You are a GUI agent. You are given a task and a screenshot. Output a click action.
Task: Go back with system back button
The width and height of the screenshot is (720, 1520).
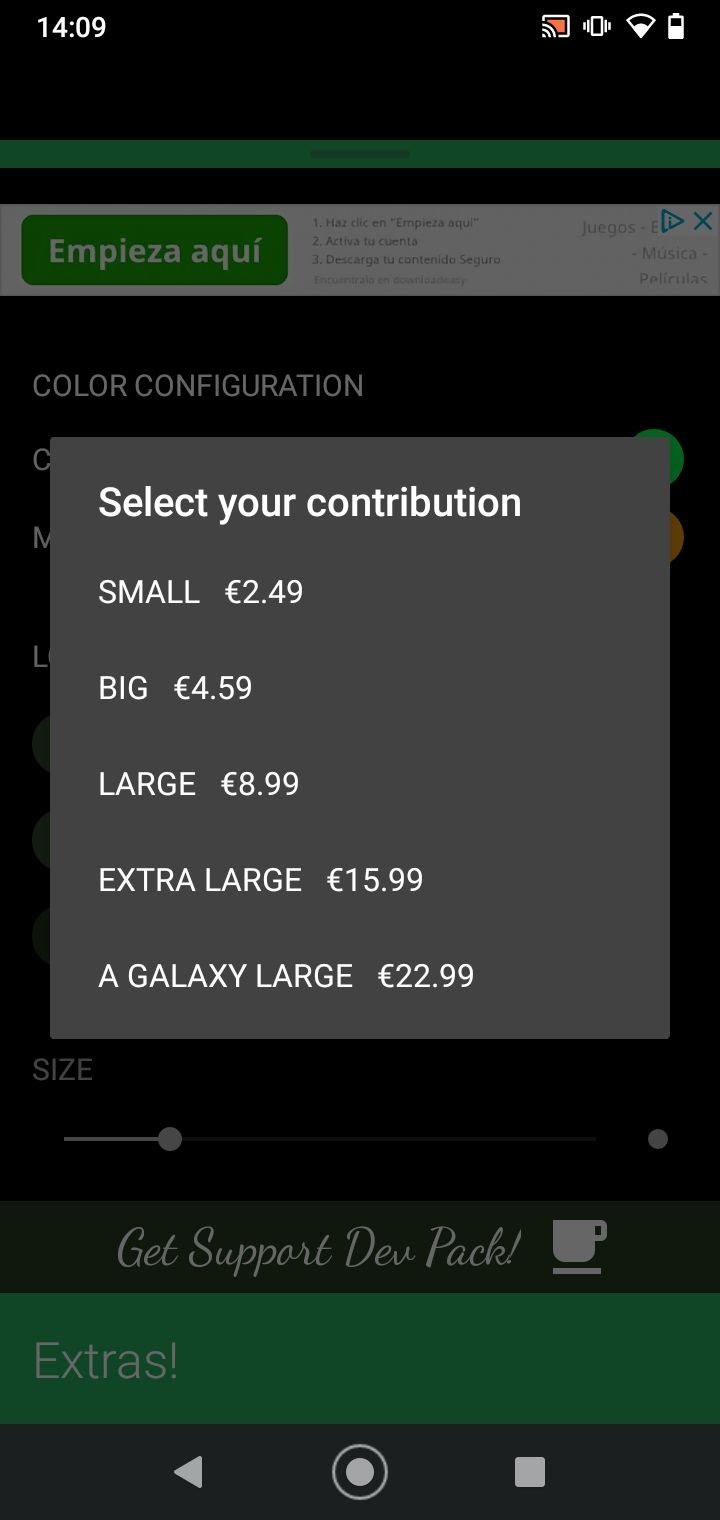point(188,1472)
